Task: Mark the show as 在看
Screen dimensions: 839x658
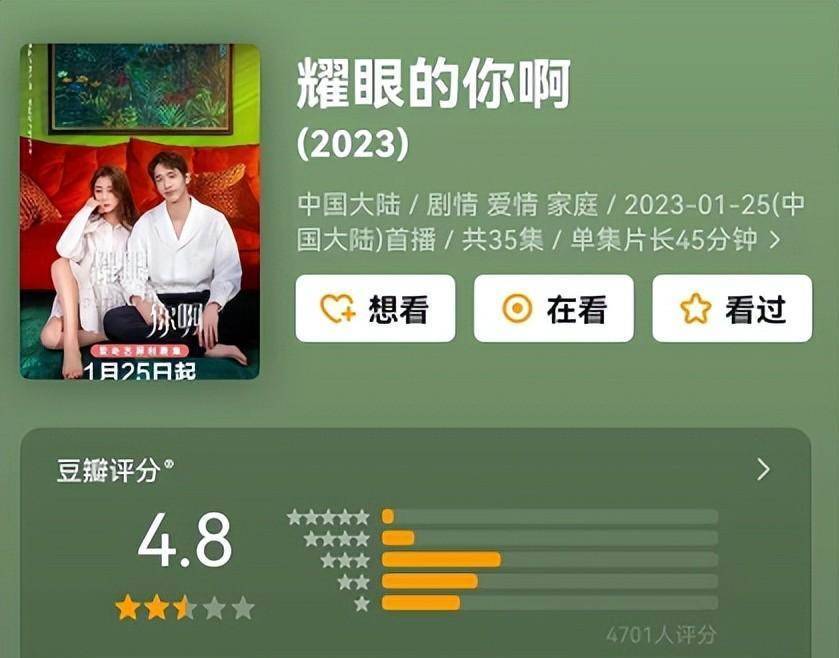Action: point(553,309)
